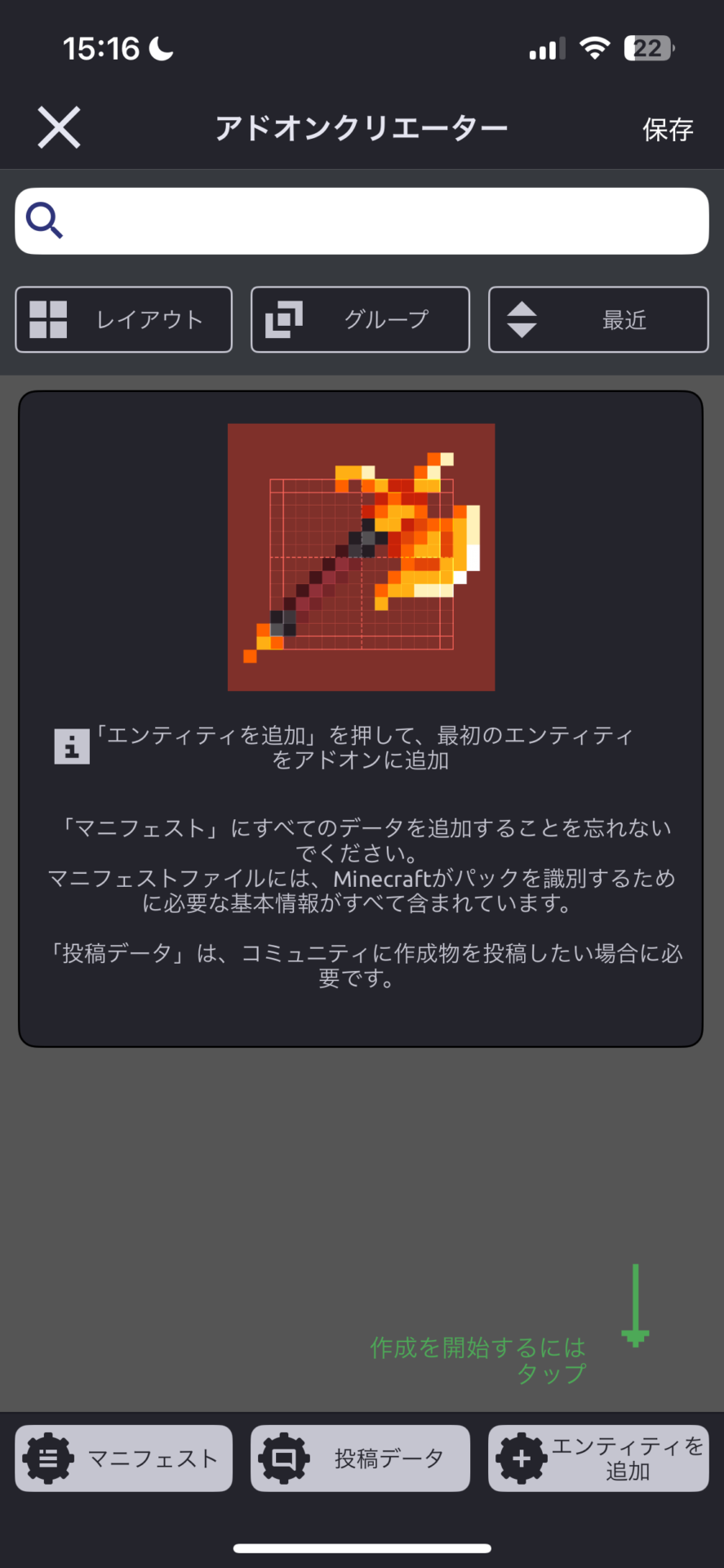724x1568 pixels.
Task: Open the グループ grouping options
Action: [360, 319]
